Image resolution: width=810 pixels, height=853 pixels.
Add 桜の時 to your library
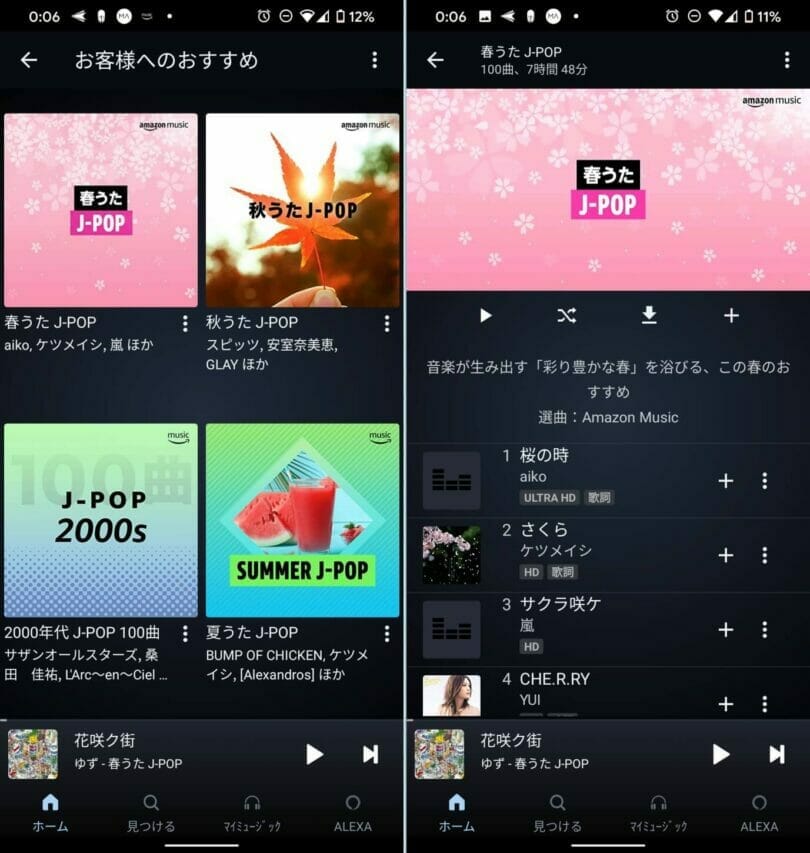pos(726,481)
